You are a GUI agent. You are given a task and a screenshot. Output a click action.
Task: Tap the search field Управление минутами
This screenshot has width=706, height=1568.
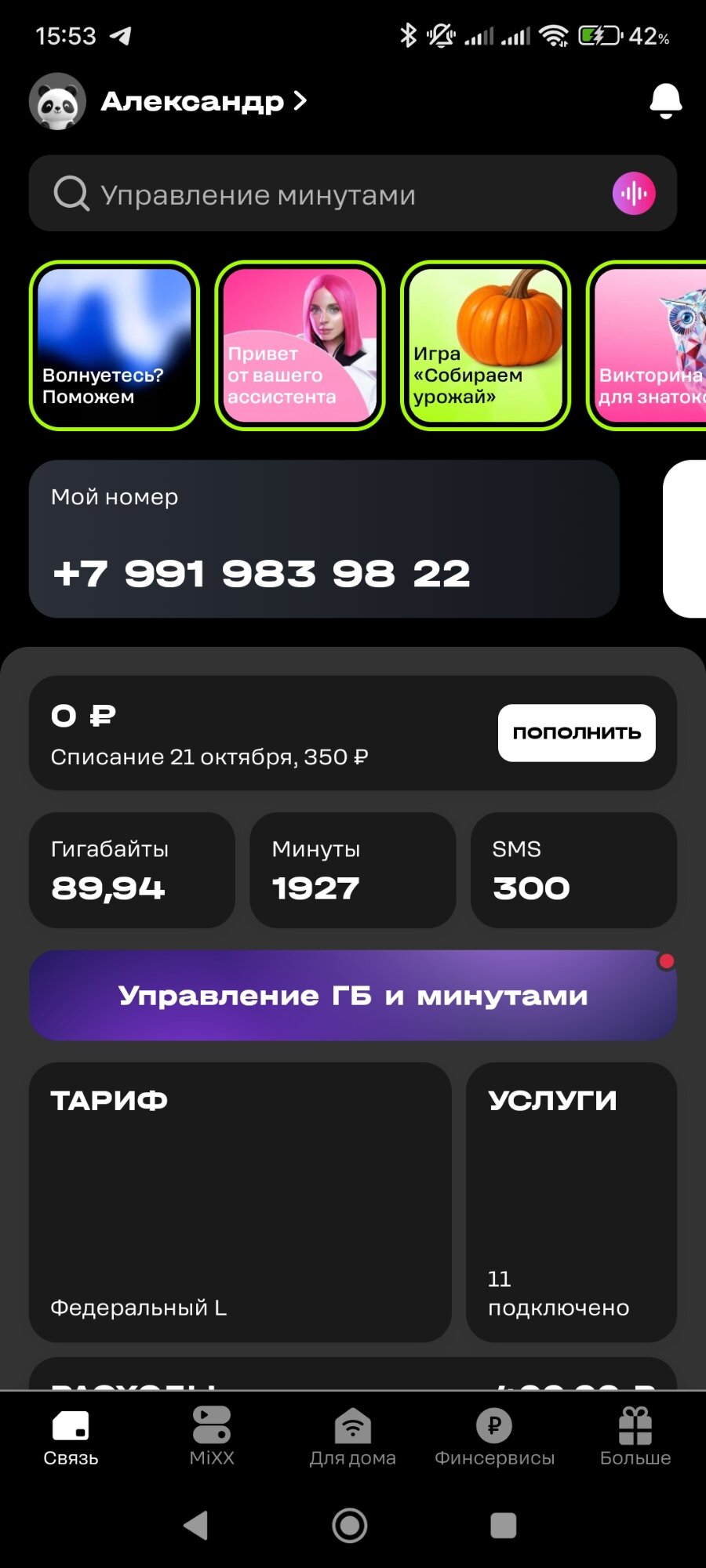pos(329,194)
